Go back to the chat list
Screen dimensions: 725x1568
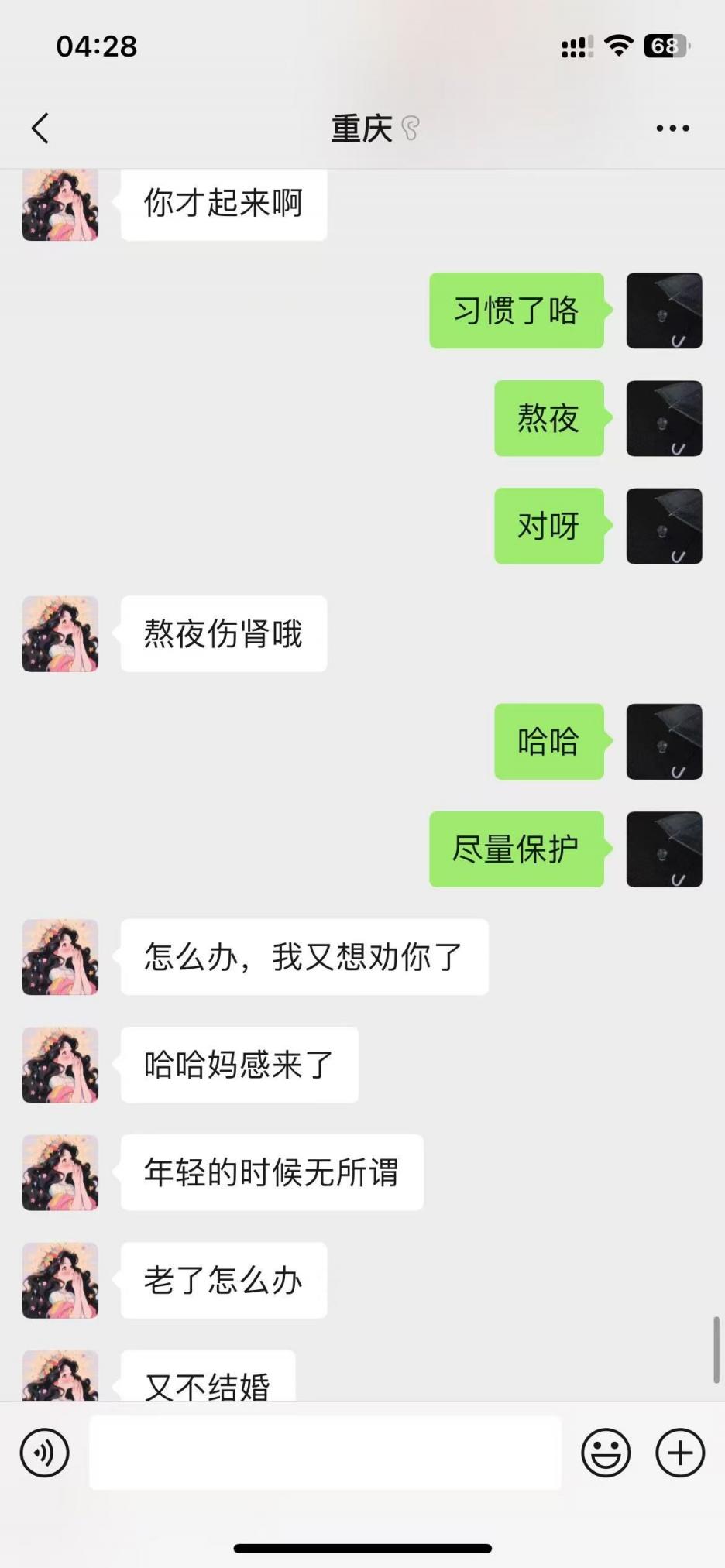pos(40,129)
